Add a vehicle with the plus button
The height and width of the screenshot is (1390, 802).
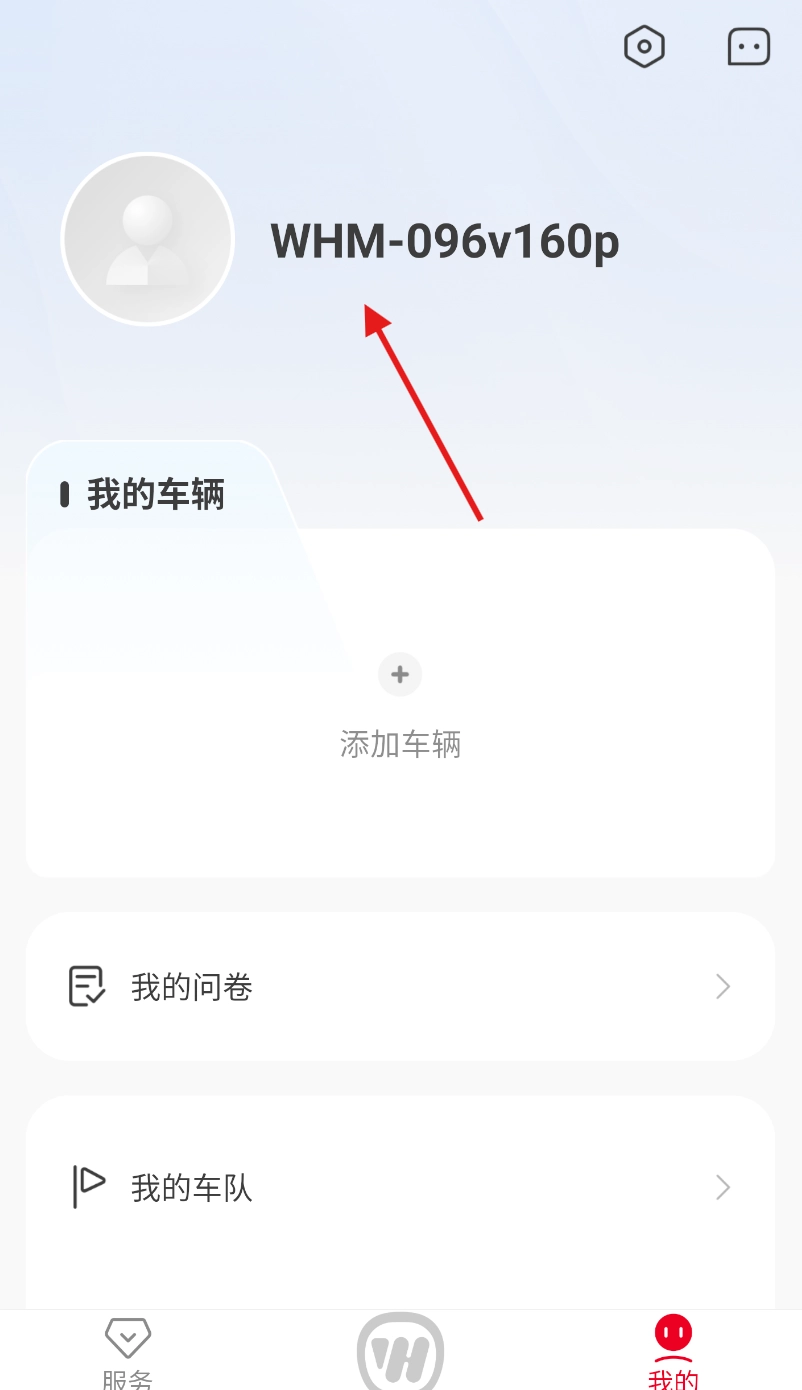coord(400,675)
